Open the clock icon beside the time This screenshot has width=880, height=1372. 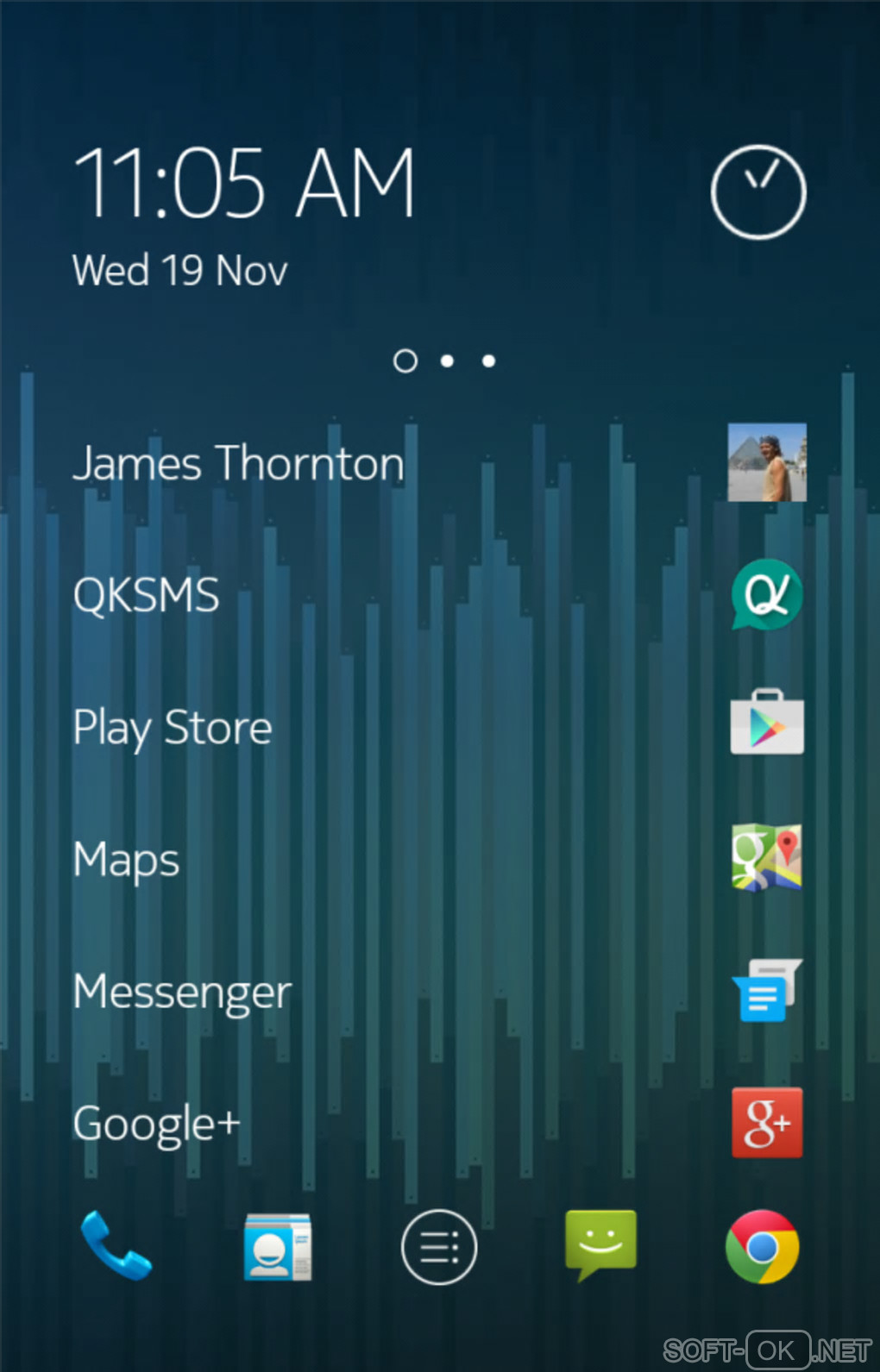coord(758,191)
